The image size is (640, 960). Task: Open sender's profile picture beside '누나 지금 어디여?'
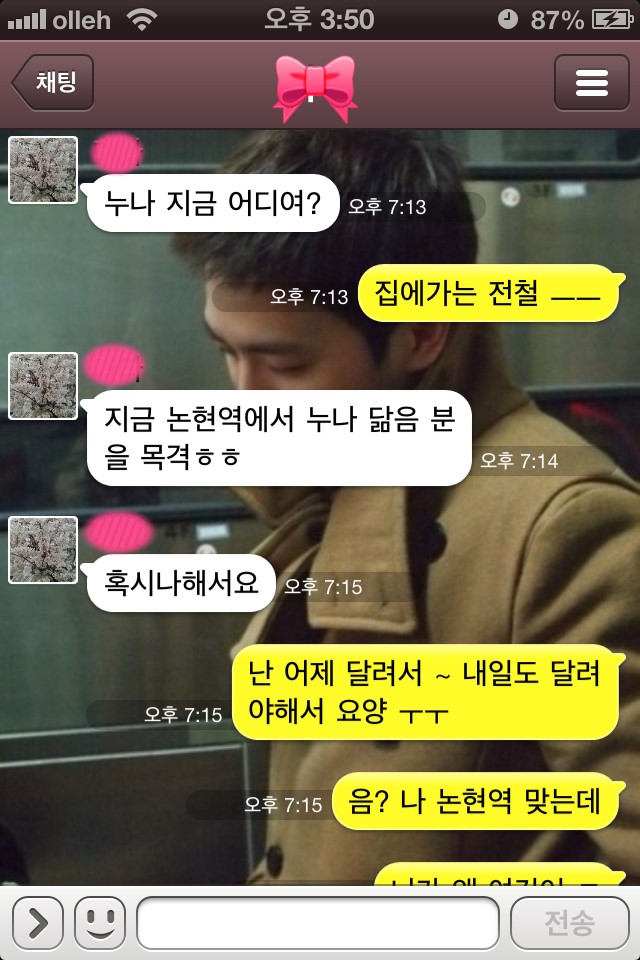coord(43,170)
